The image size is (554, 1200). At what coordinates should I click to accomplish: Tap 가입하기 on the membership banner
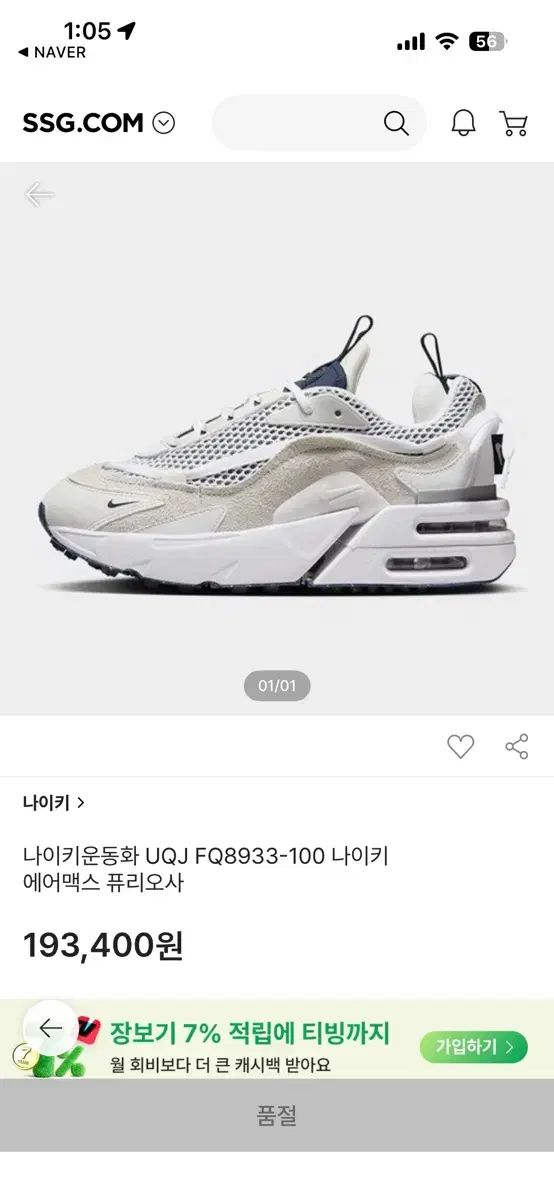[474, 1047]
